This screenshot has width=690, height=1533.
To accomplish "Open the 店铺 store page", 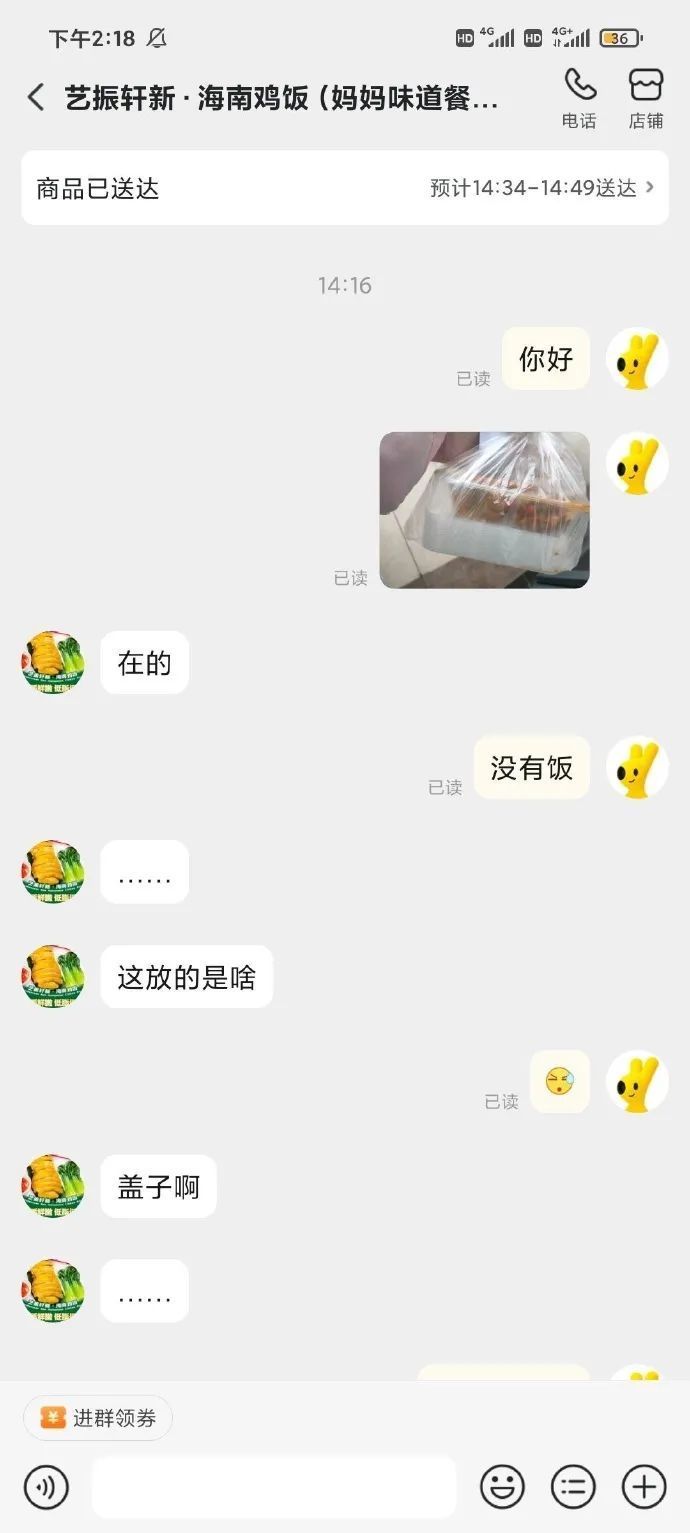I will [646, 98].
